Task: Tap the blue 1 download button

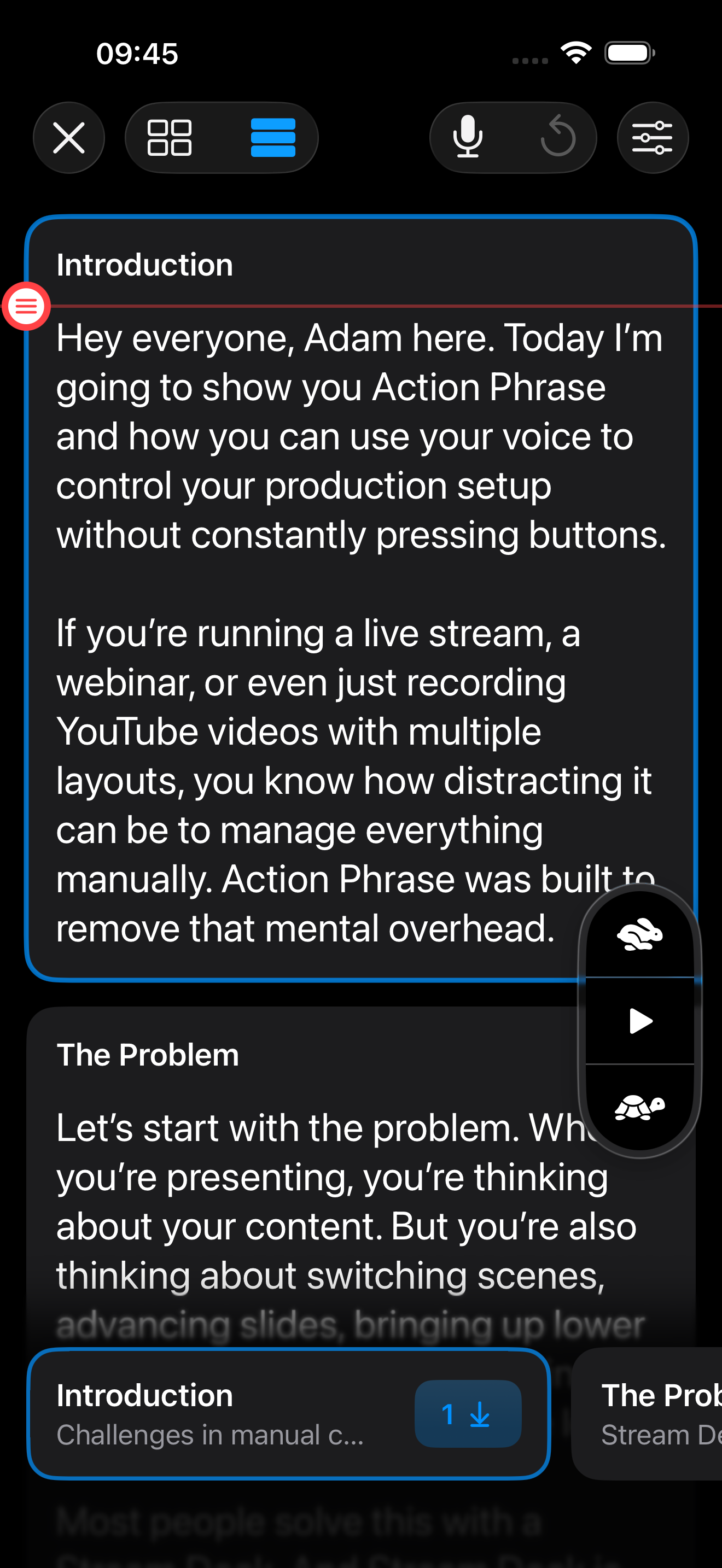Action: pyautogui.click(x=468, y=1413)
